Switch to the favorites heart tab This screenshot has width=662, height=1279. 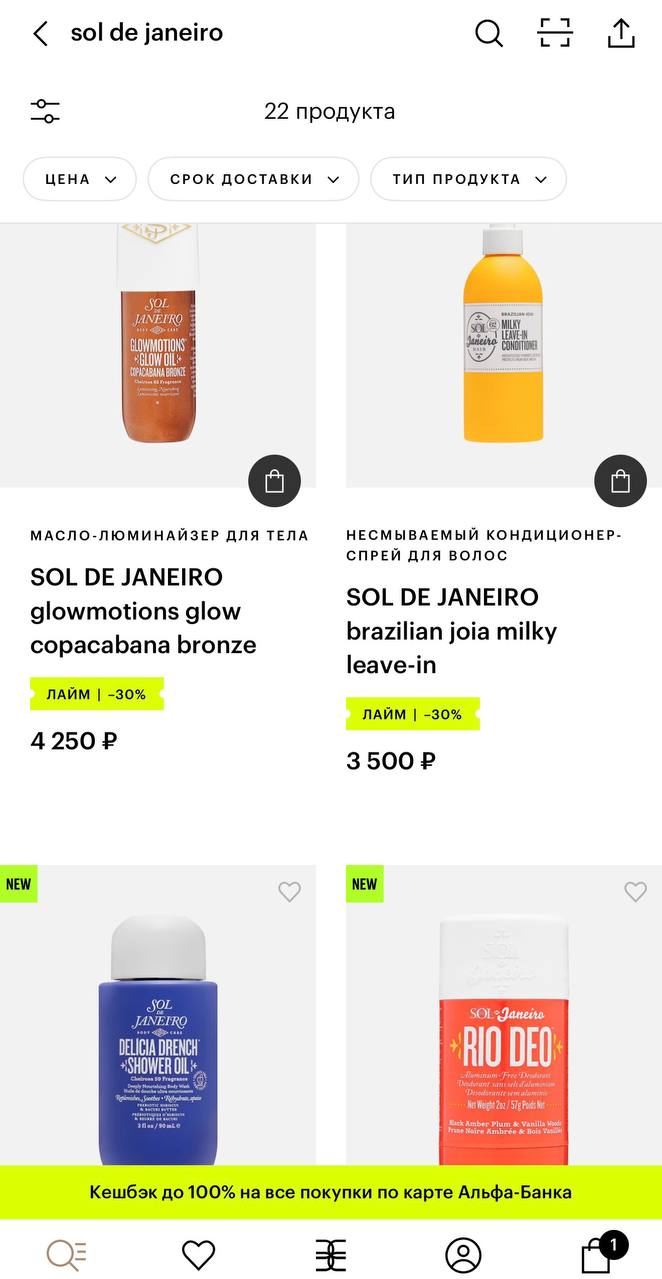[x=199, y=1254]
